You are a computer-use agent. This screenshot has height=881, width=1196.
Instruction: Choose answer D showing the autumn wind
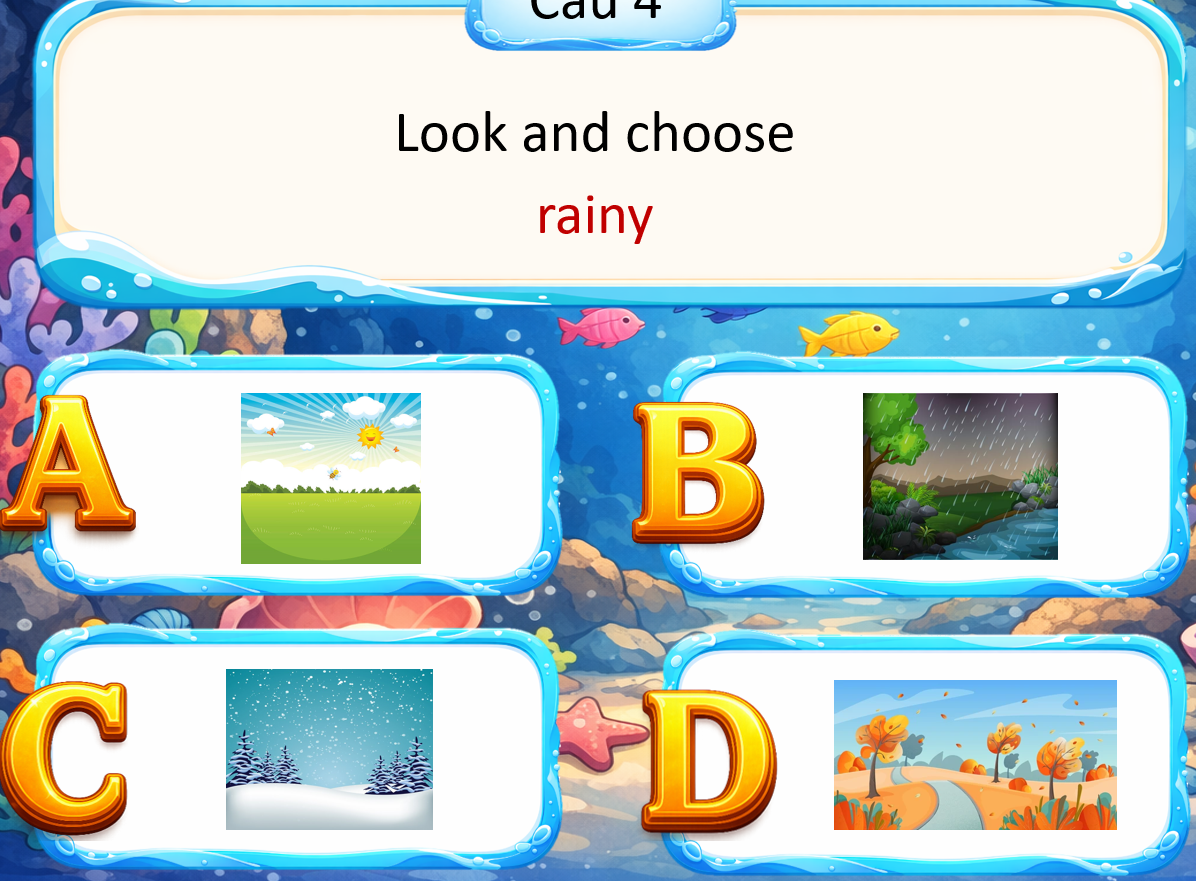[975, 755]
